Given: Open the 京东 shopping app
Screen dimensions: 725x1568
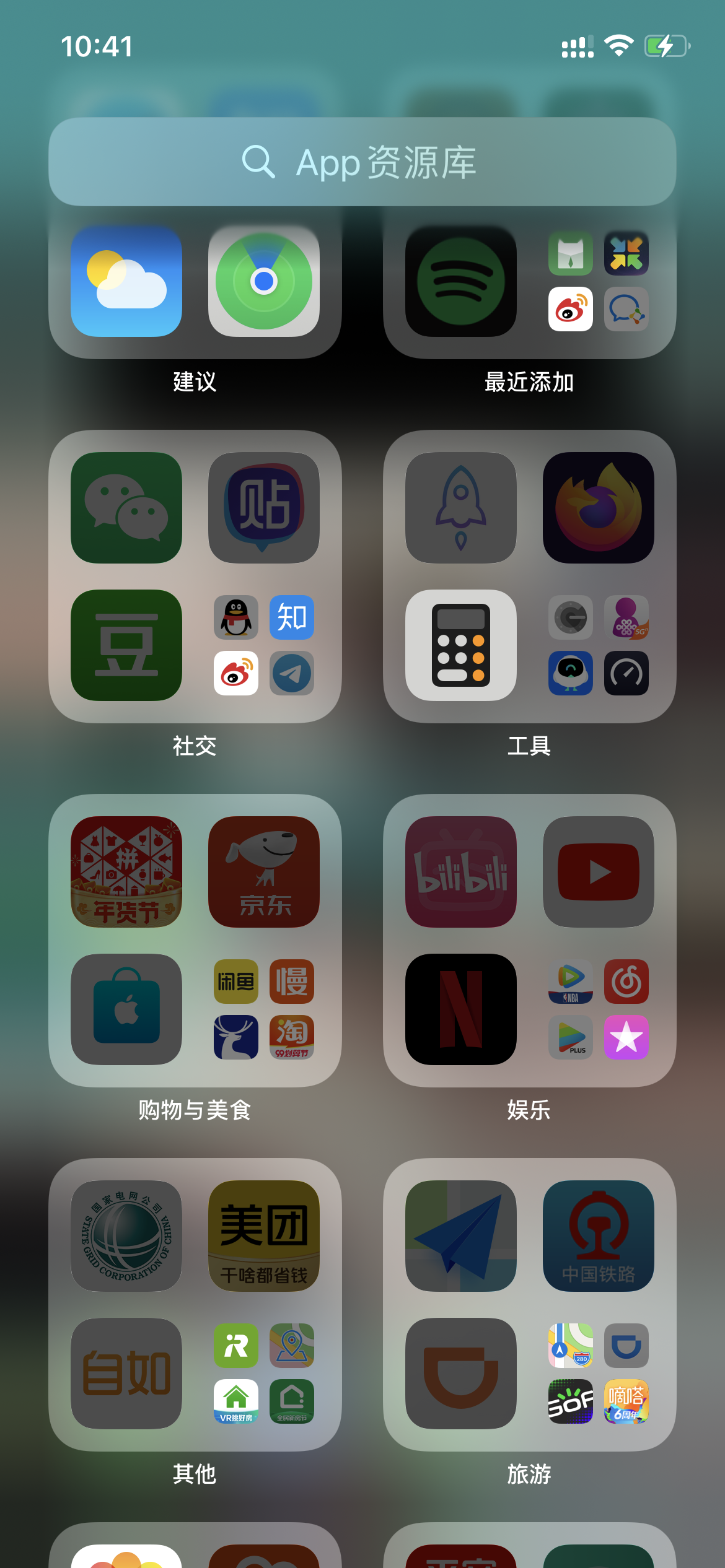Looking at the screenshot, I should click(x=264, y=872).
